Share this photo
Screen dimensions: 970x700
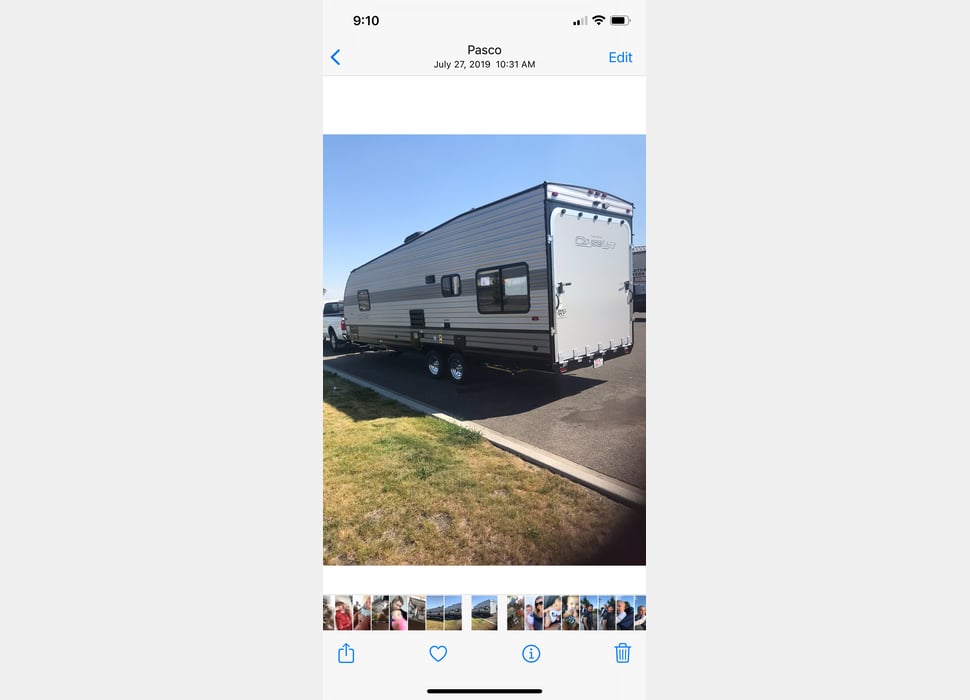[346, 653]
